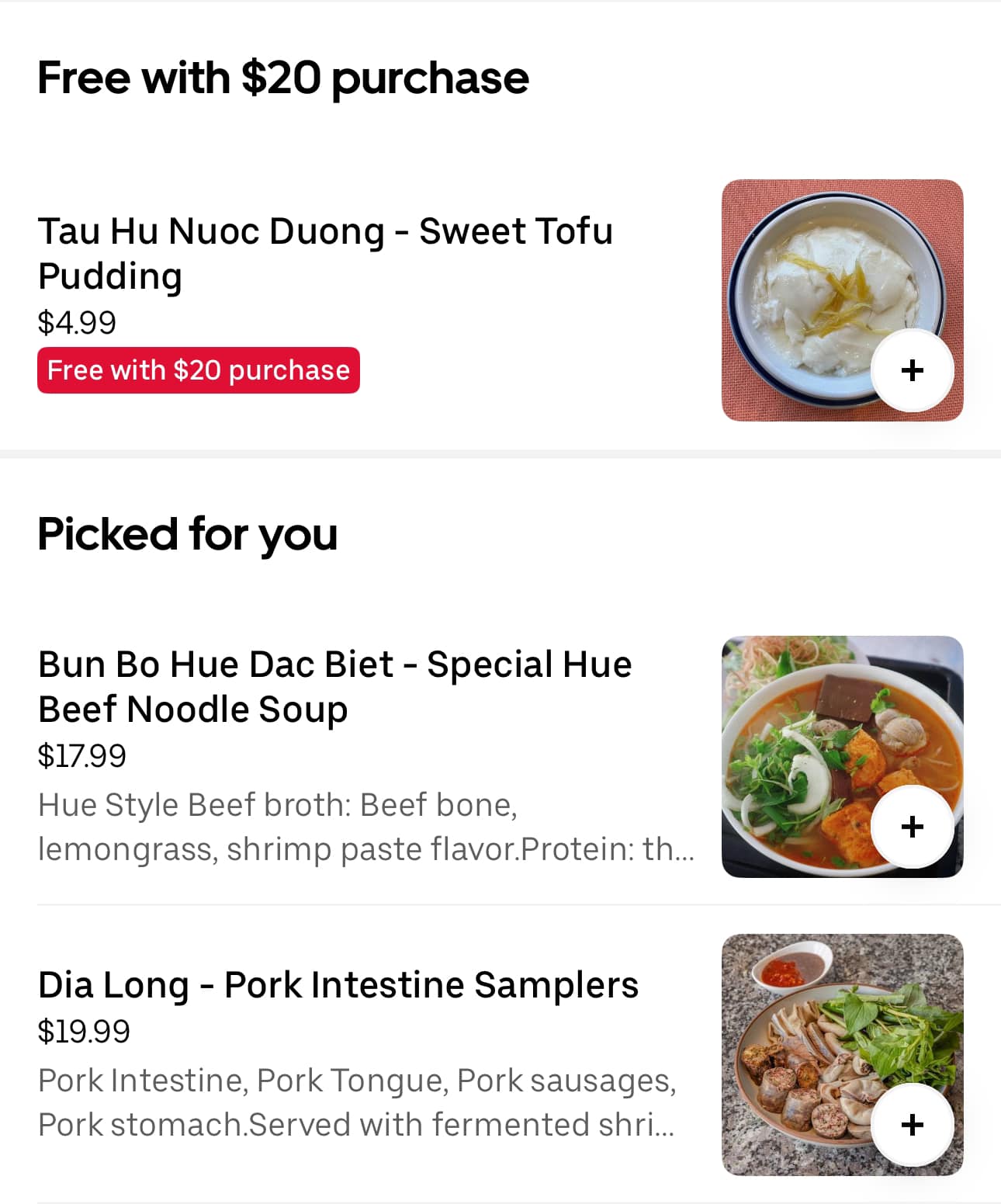Add Dia Long Pork Intestine Samplers to cart
This screenshot has height=1204, width=1001.
(912, 1125)
